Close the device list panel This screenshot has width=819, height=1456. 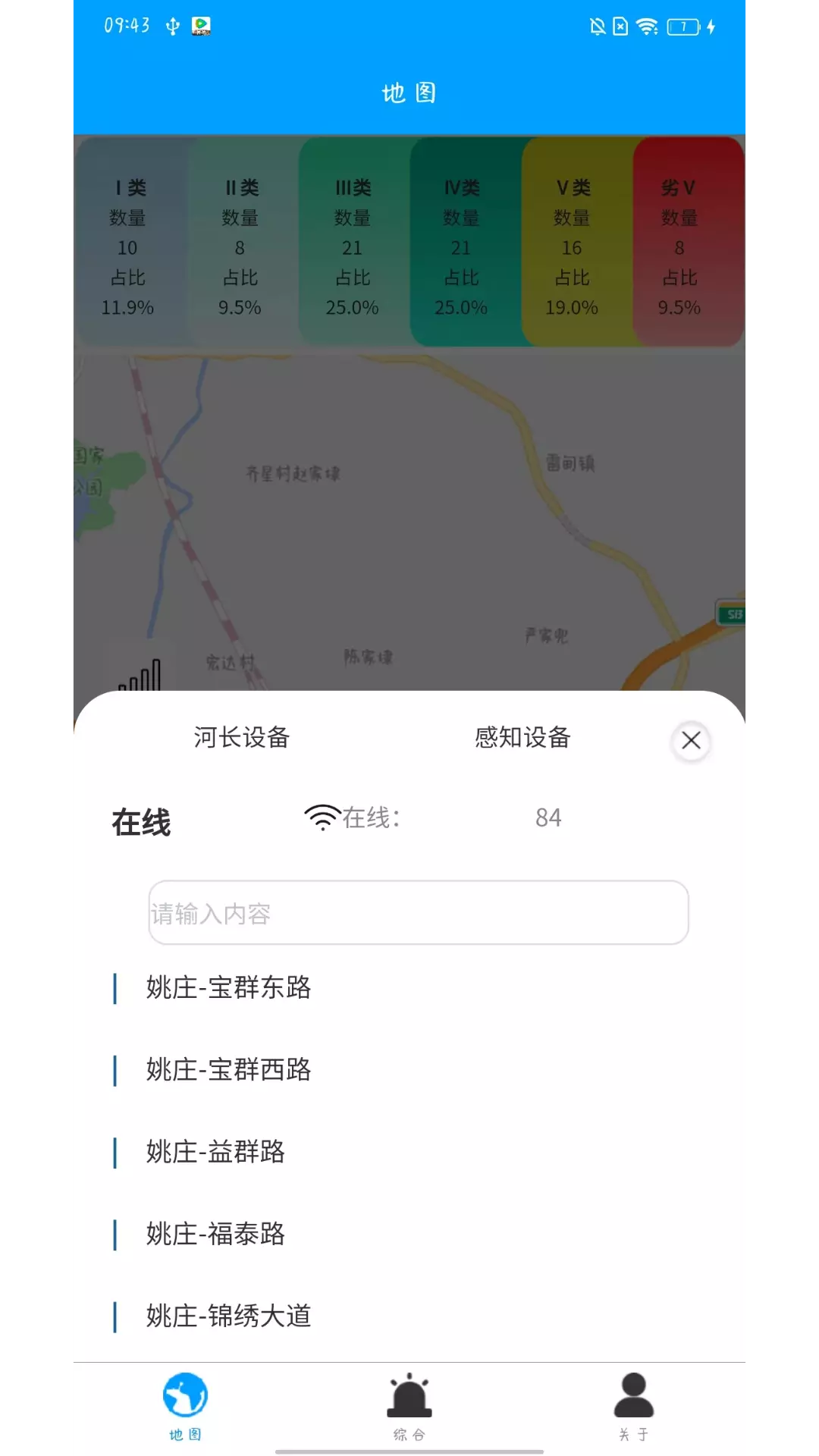point(690,741)
